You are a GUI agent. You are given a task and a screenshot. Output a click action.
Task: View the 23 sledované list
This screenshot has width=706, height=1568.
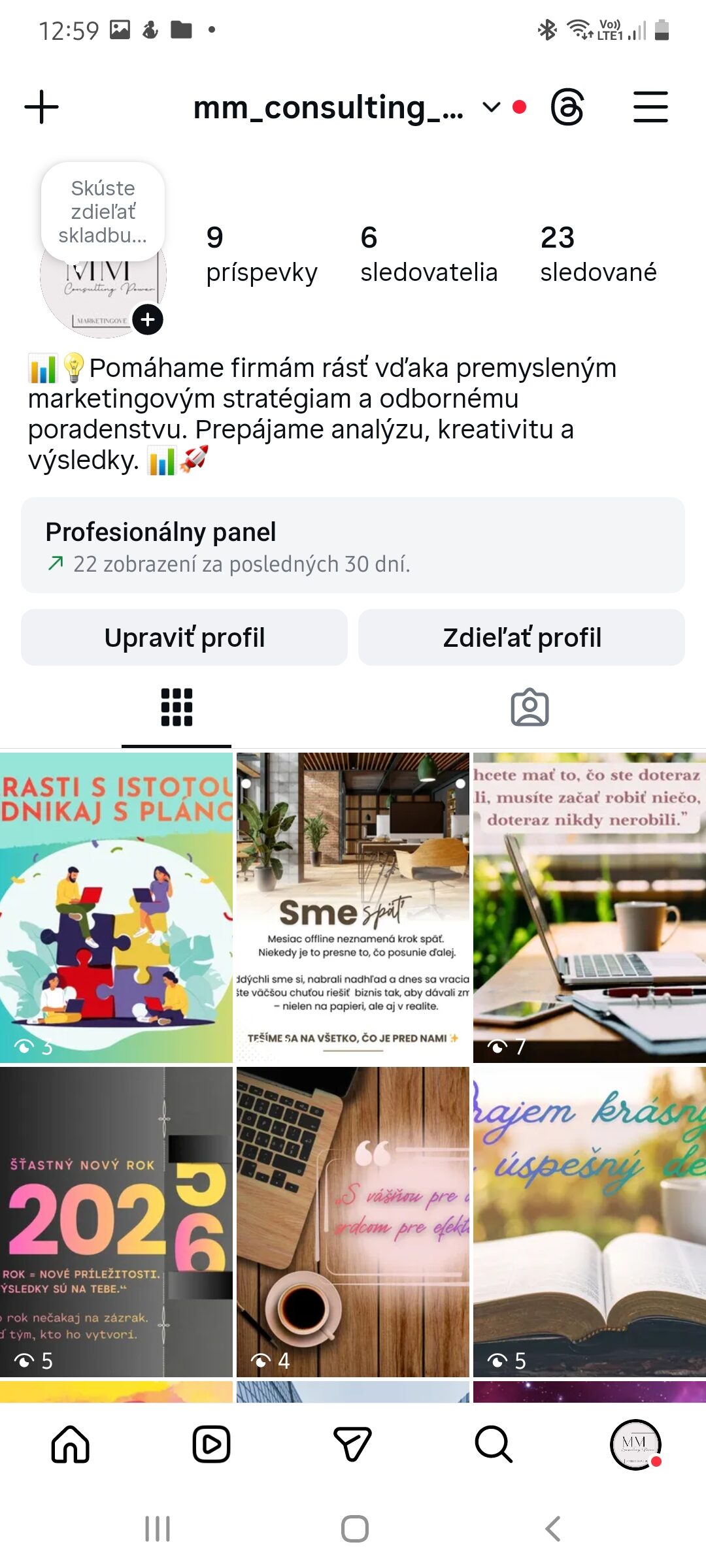pyautogui.click(x=597, y=255)
